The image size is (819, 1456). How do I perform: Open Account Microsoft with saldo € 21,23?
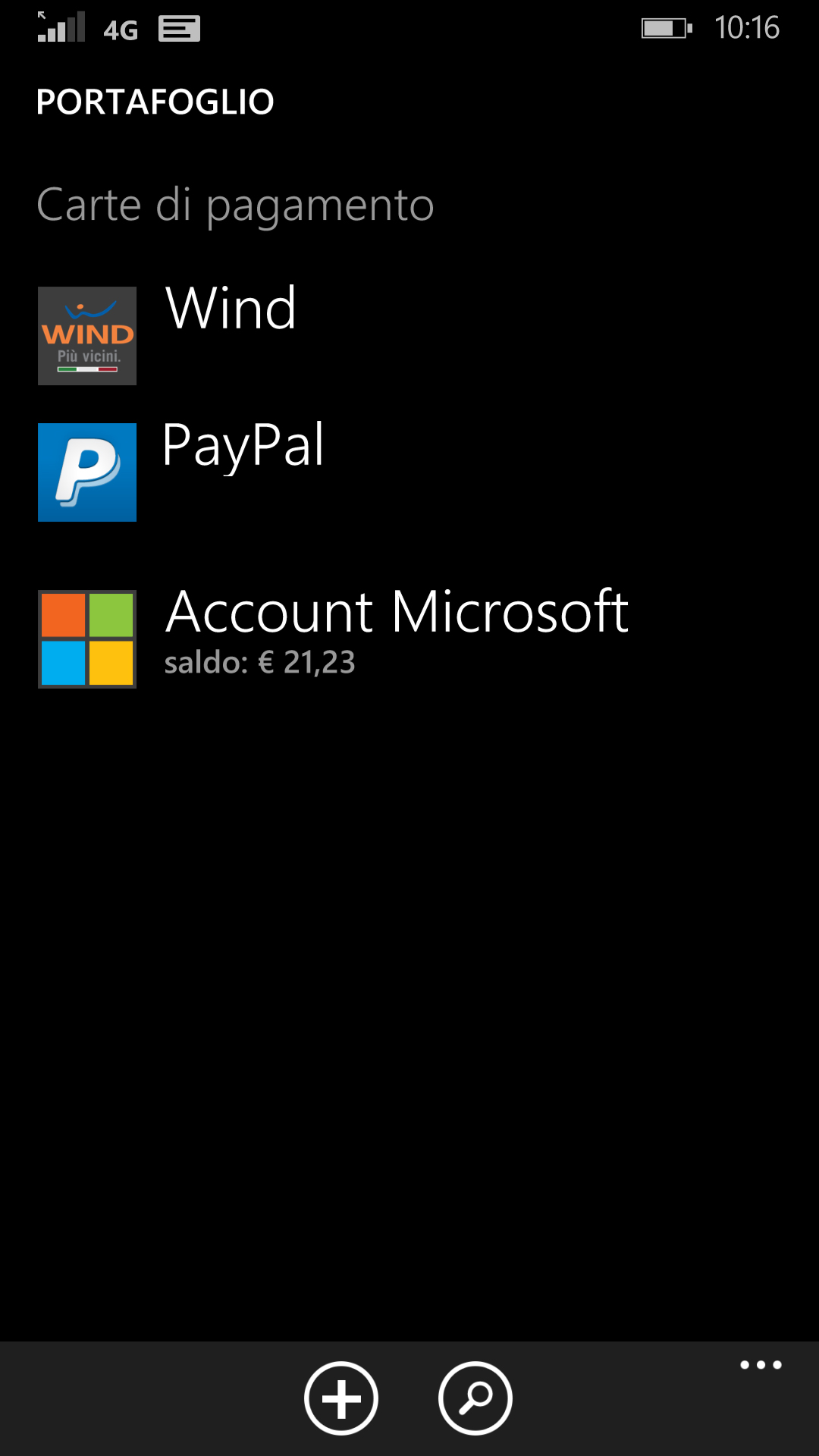[409, 639]
